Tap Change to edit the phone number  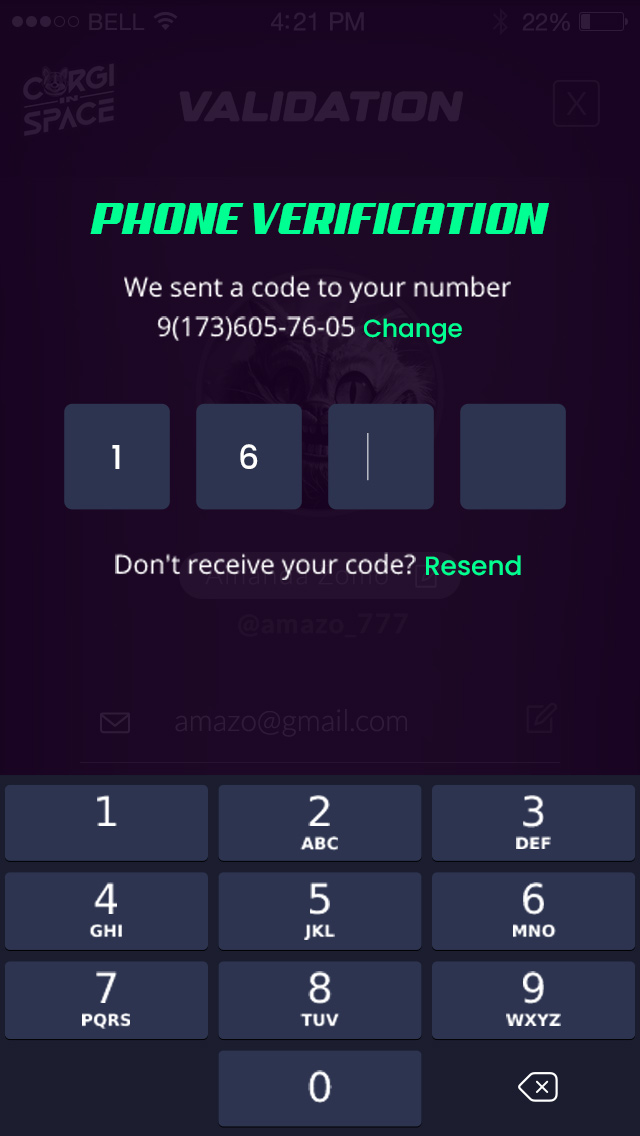click(412, 329)
